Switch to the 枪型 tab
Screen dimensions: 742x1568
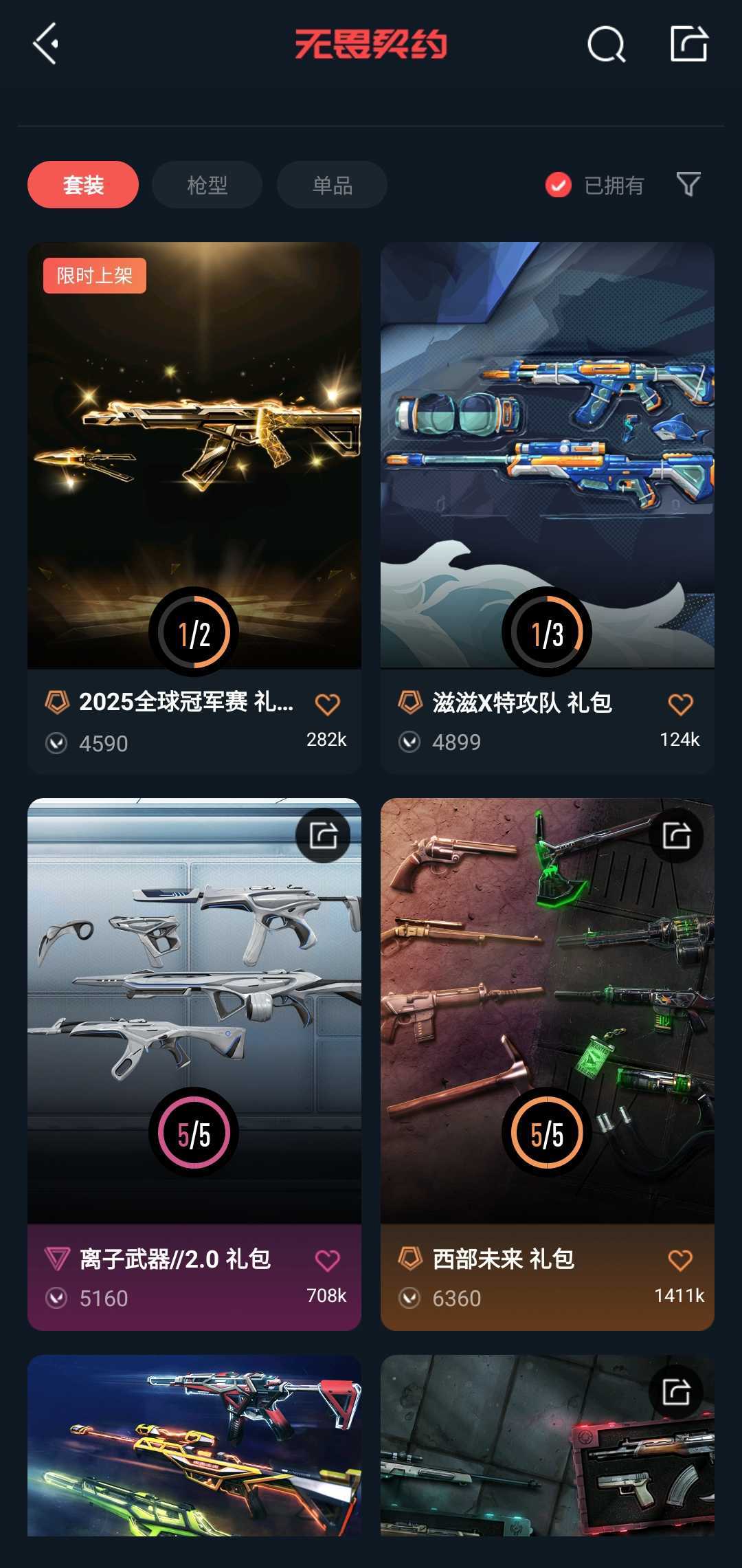(207, 184)
